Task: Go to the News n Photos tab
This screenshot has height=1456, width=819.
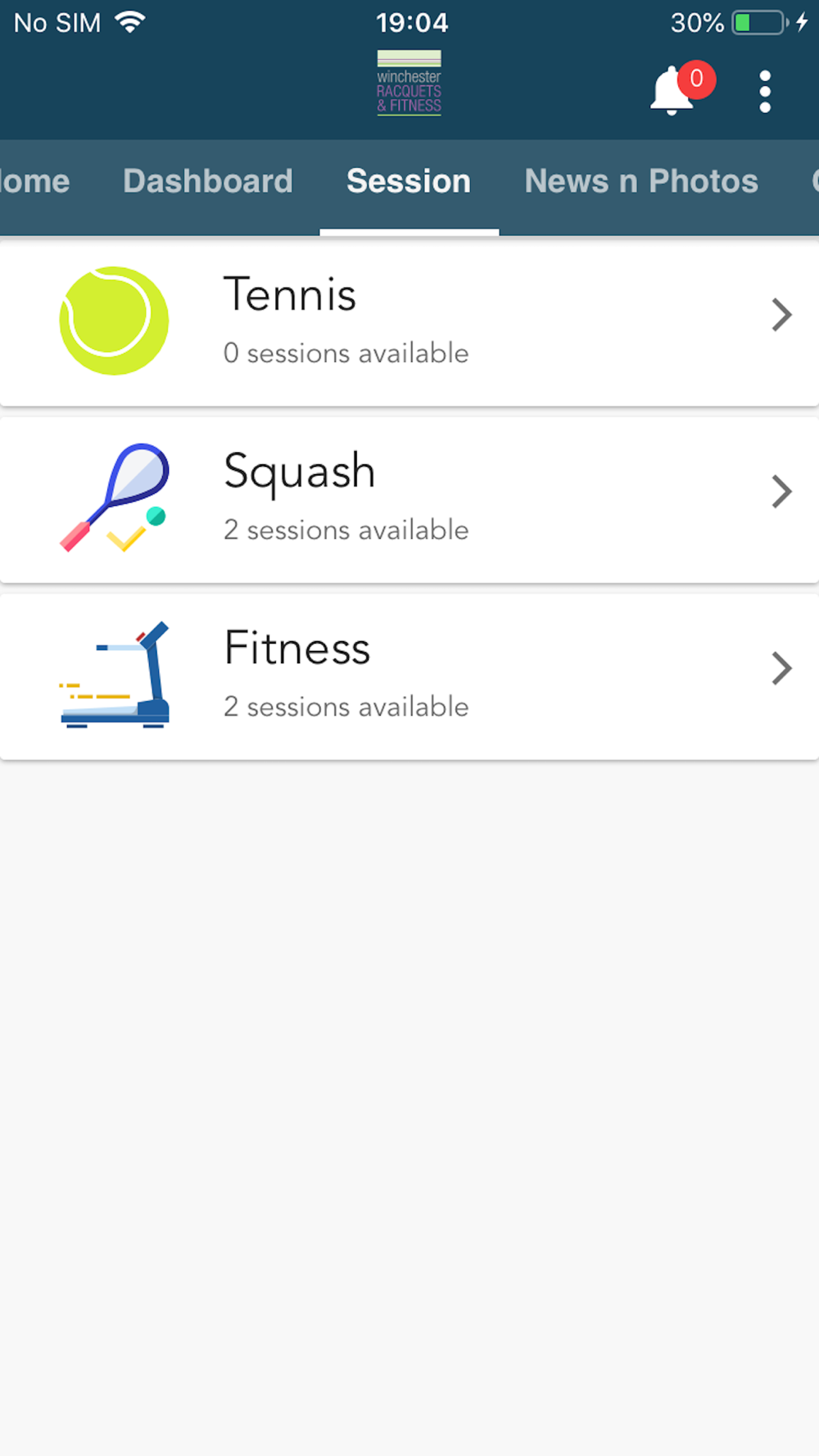Action: pyautogui.click(x=641, y=181)
